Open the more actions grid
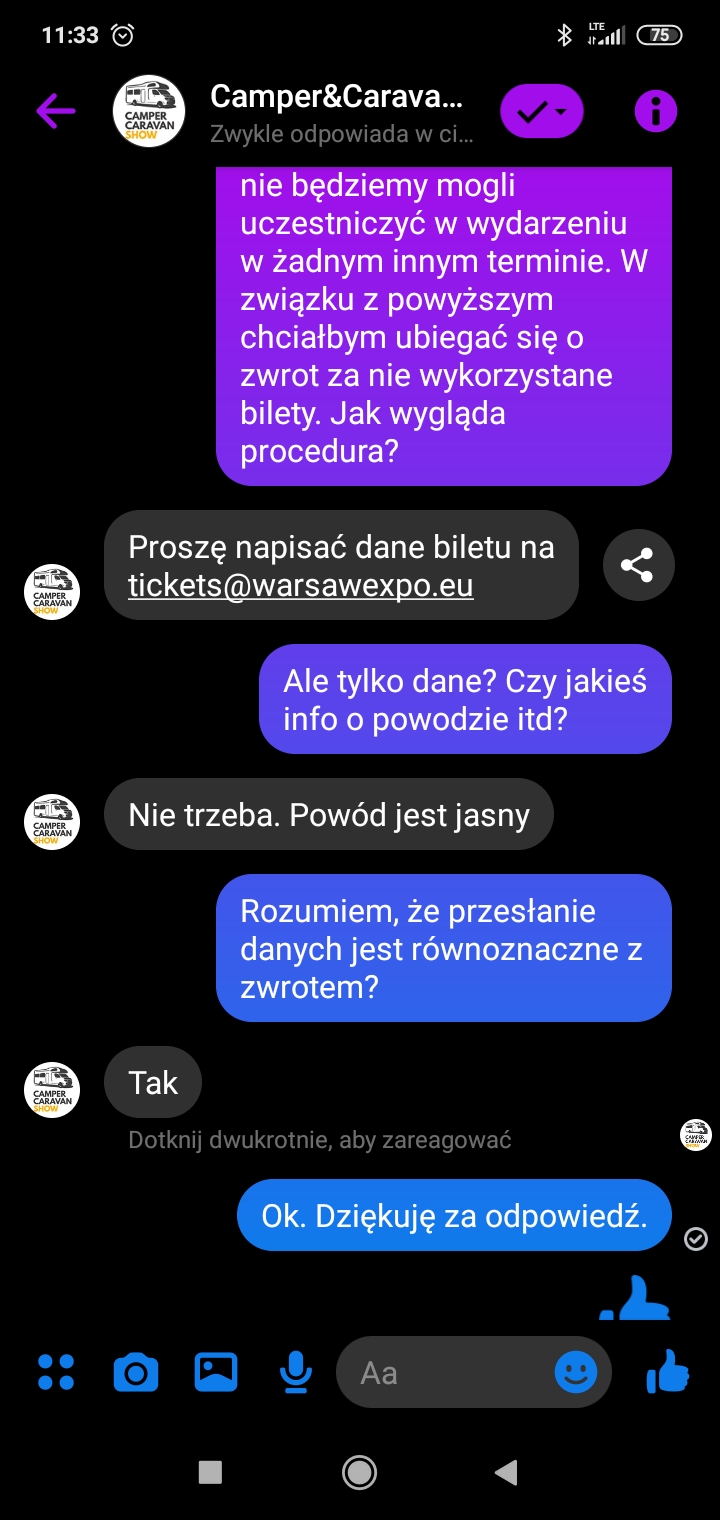The height and width of the screenshot is (1520, 720). pyautogui.click(x=56, y=1372)
